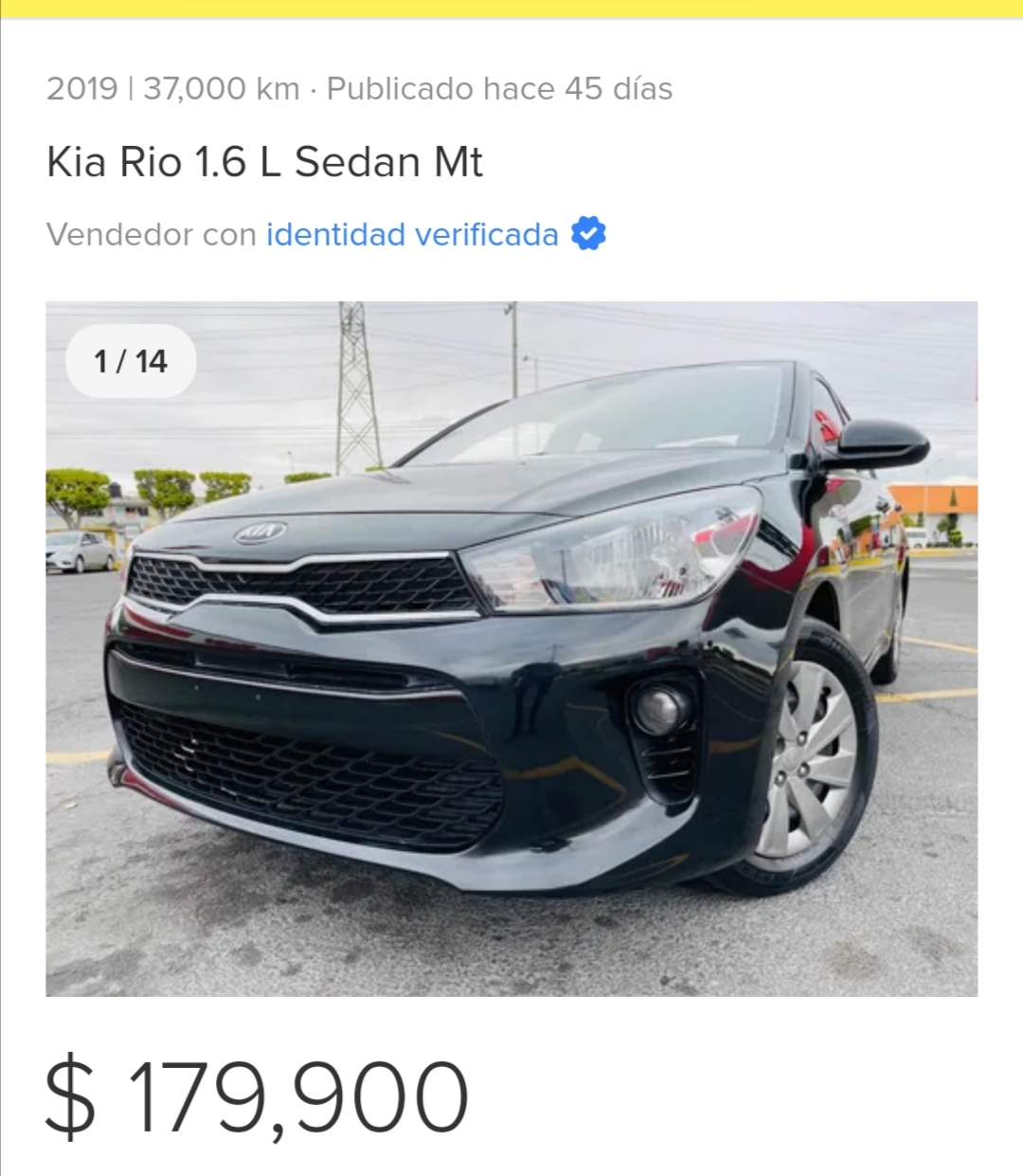
Task: Open the Kia Rio photo gallery
Action: 511,648
